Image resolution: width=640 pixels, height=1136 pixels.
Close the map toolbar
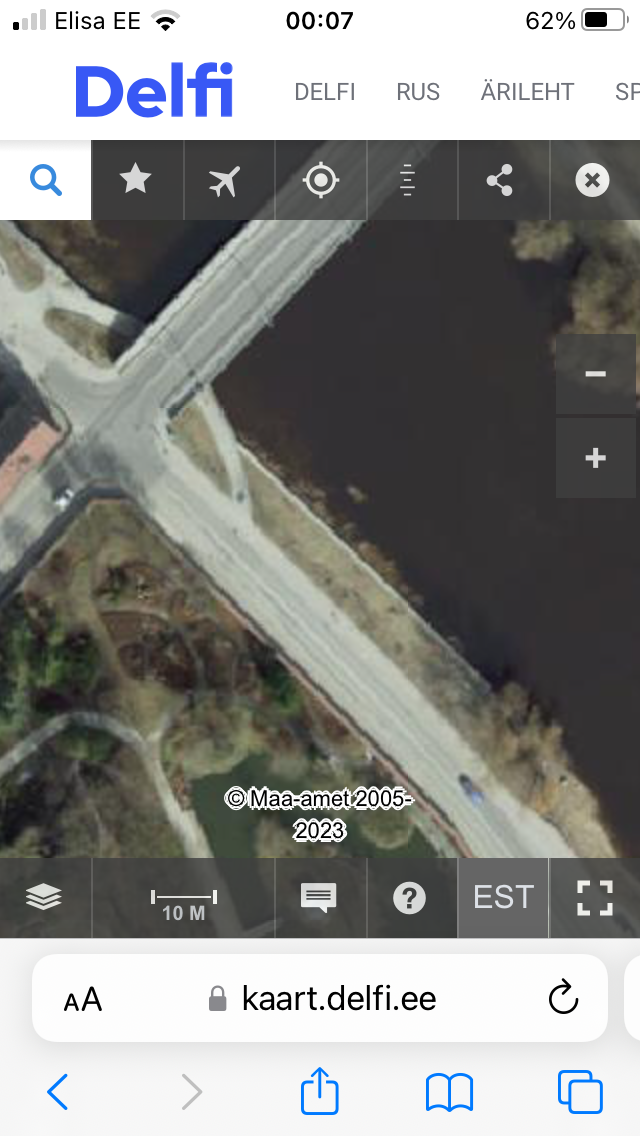592,181
